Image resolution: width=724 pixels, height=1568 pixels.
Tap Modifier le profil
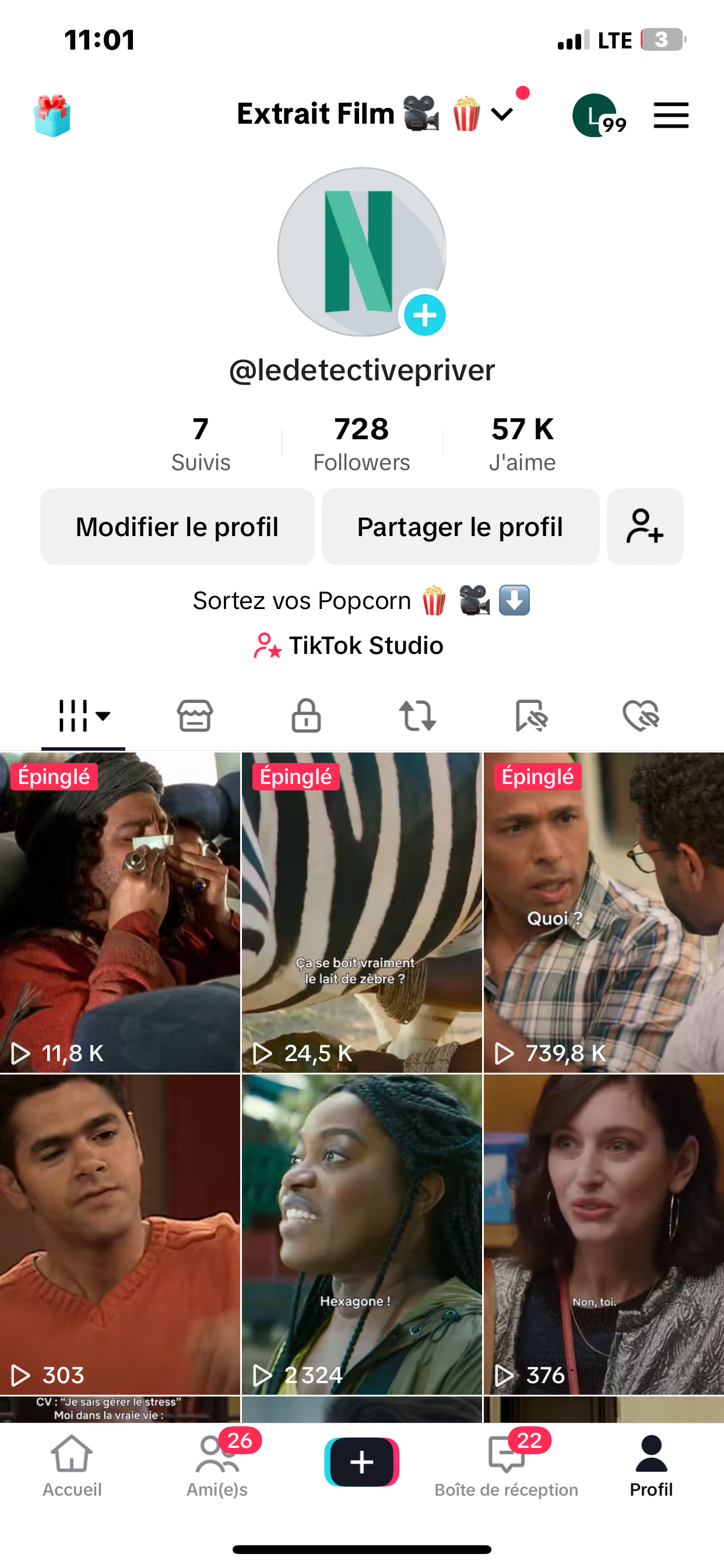pos(177,527)
